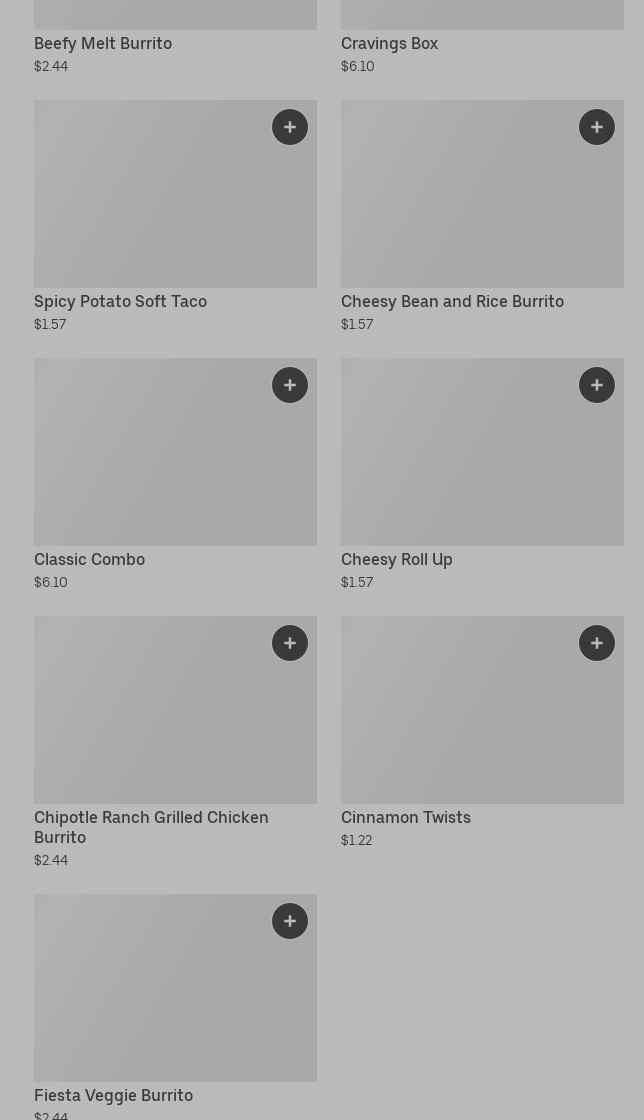The width and height of the screenshot is (644, 1120).
Task: Add Fiesta Veggie Burrito to order
Action: [290, 921]
